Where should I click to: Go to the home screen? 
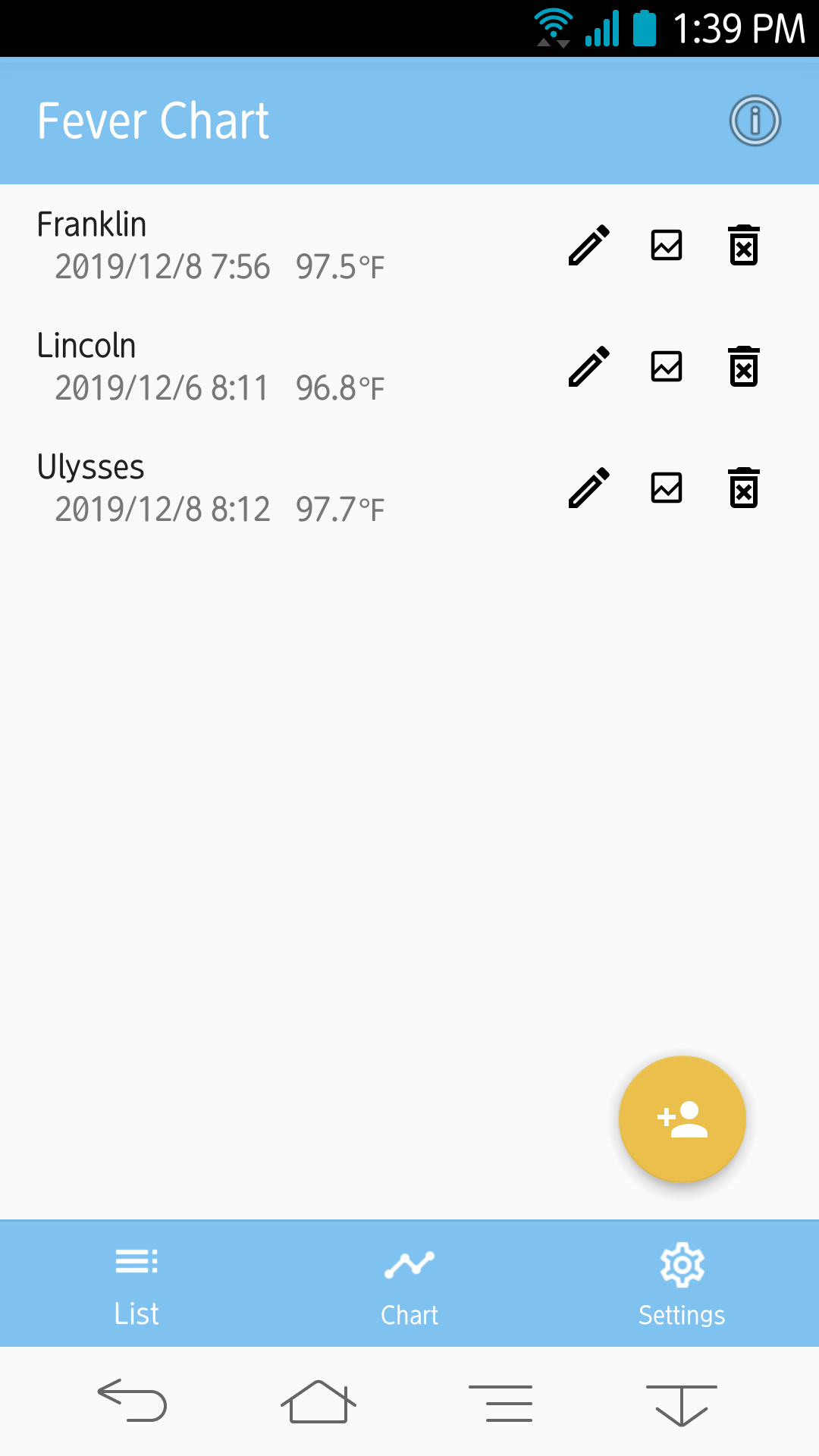(318, 1401)
